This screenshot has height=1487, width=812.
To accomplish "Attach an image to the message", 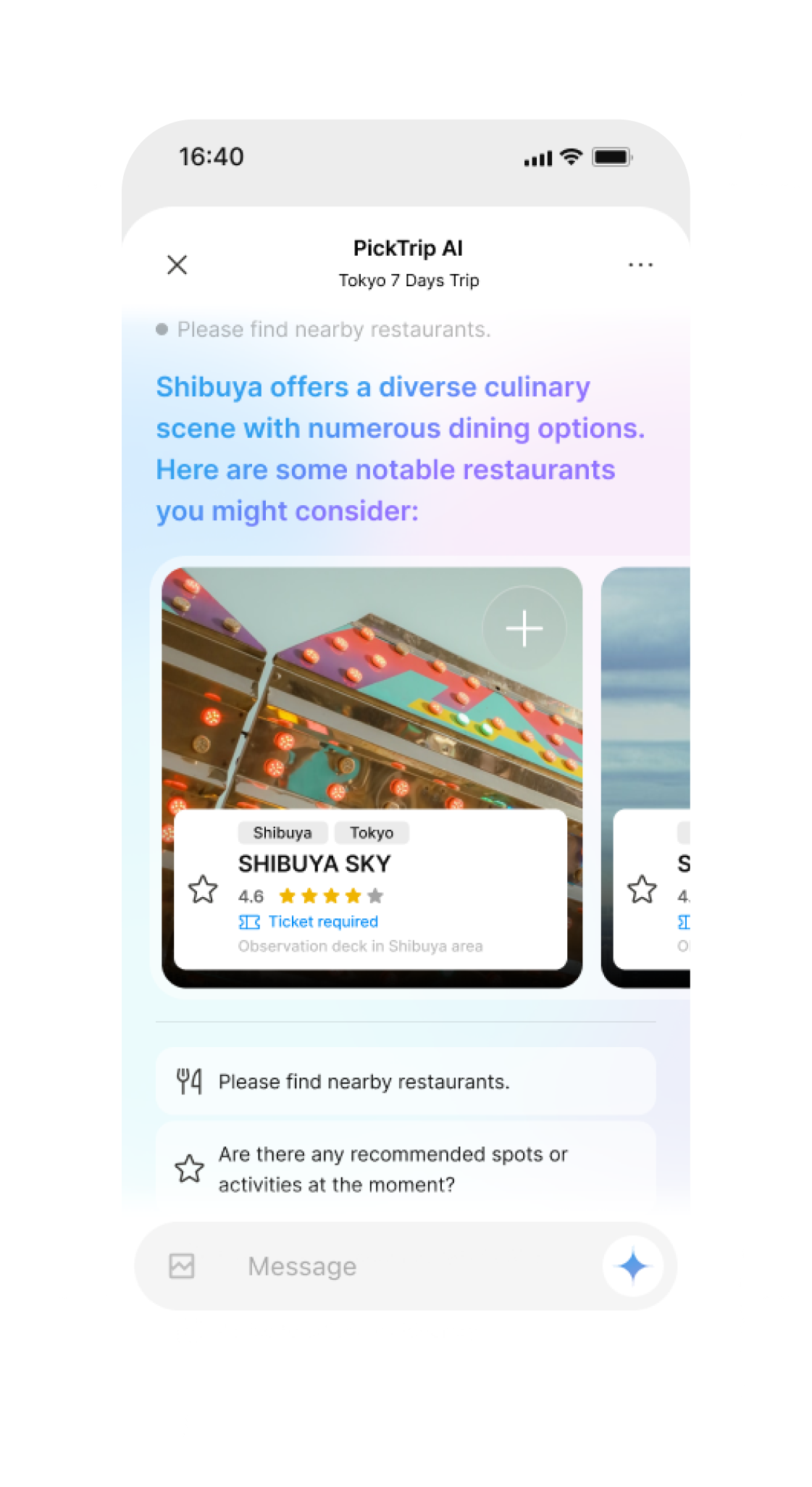I will click(182, 1266).
